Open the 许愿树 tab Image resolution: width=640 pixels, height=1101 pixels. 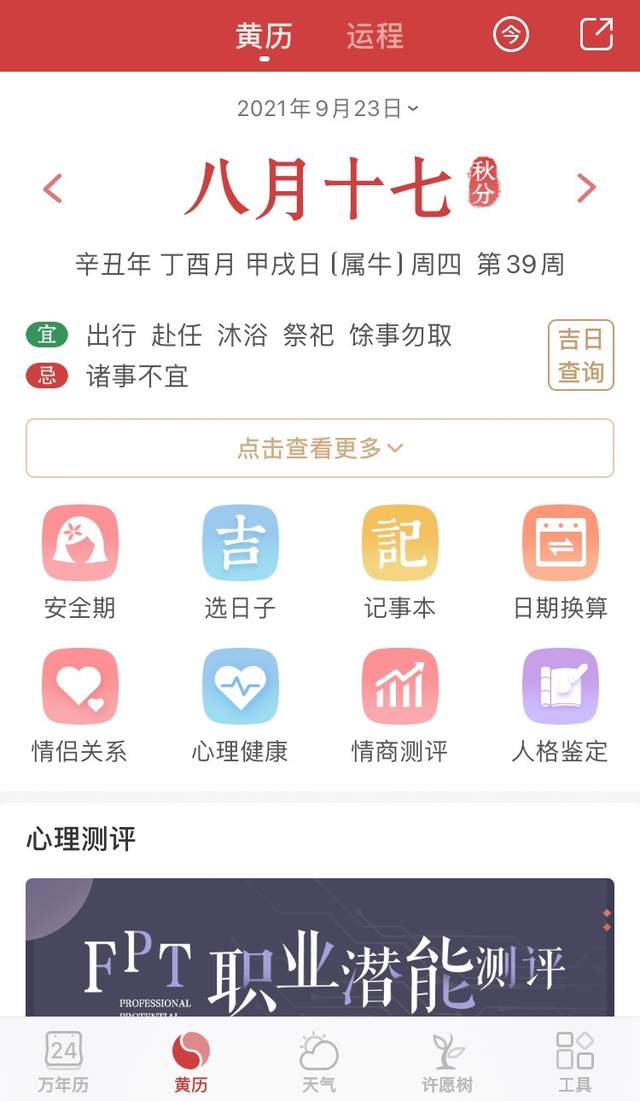pos(447,1061)
